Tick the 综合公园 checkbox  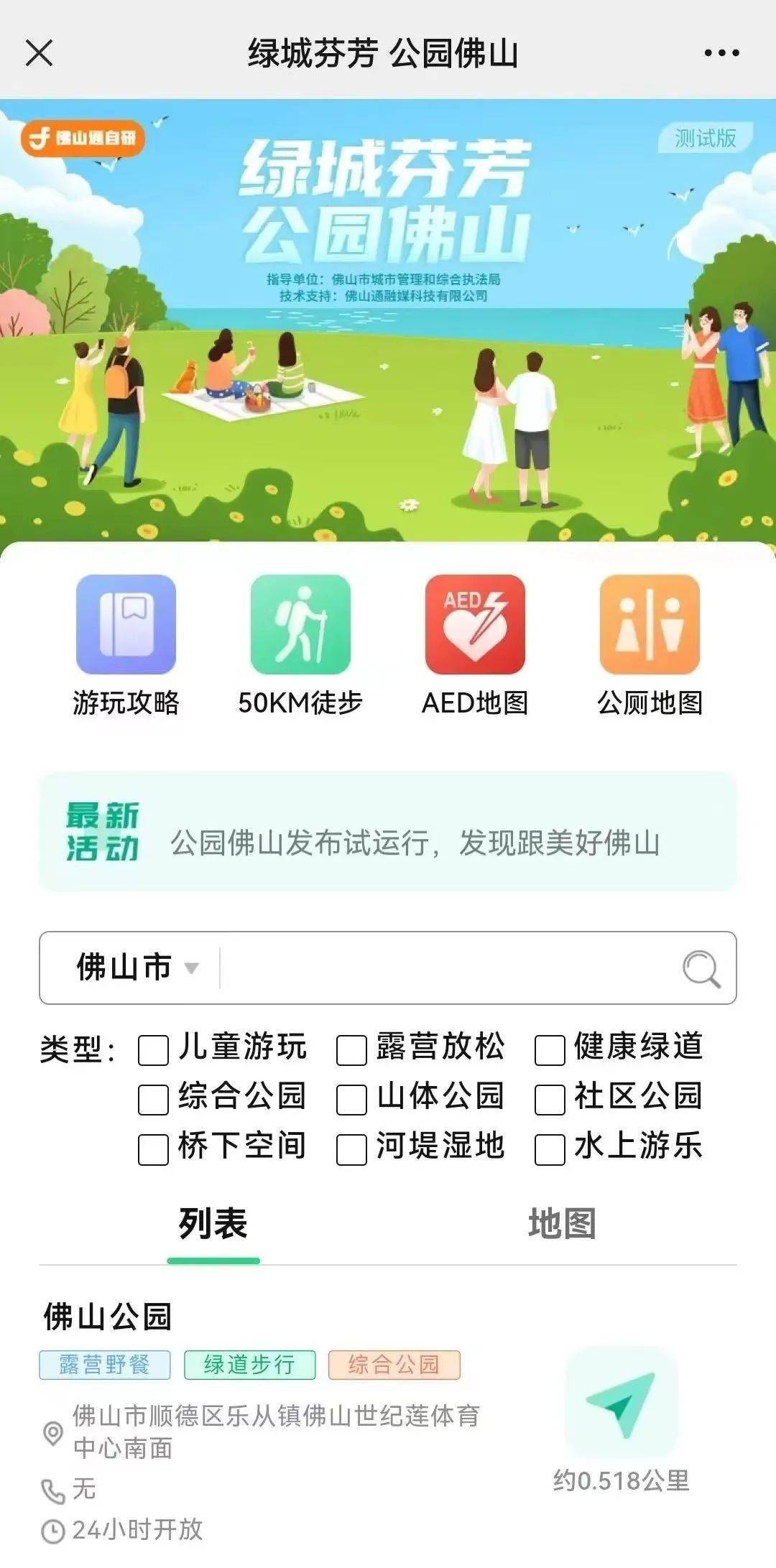point(153,1100)
